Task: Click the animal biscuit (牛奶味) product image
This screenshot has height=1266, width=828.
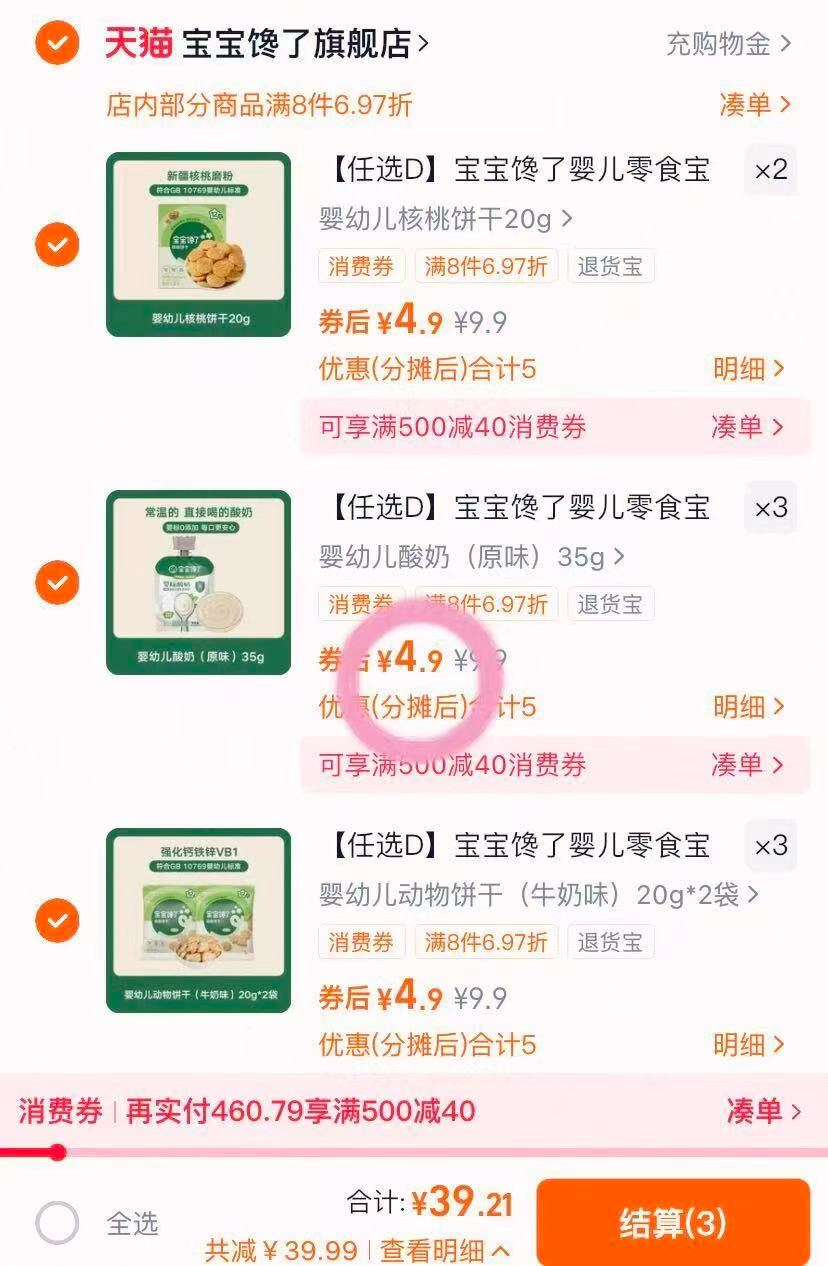Action: click(195, 920)
